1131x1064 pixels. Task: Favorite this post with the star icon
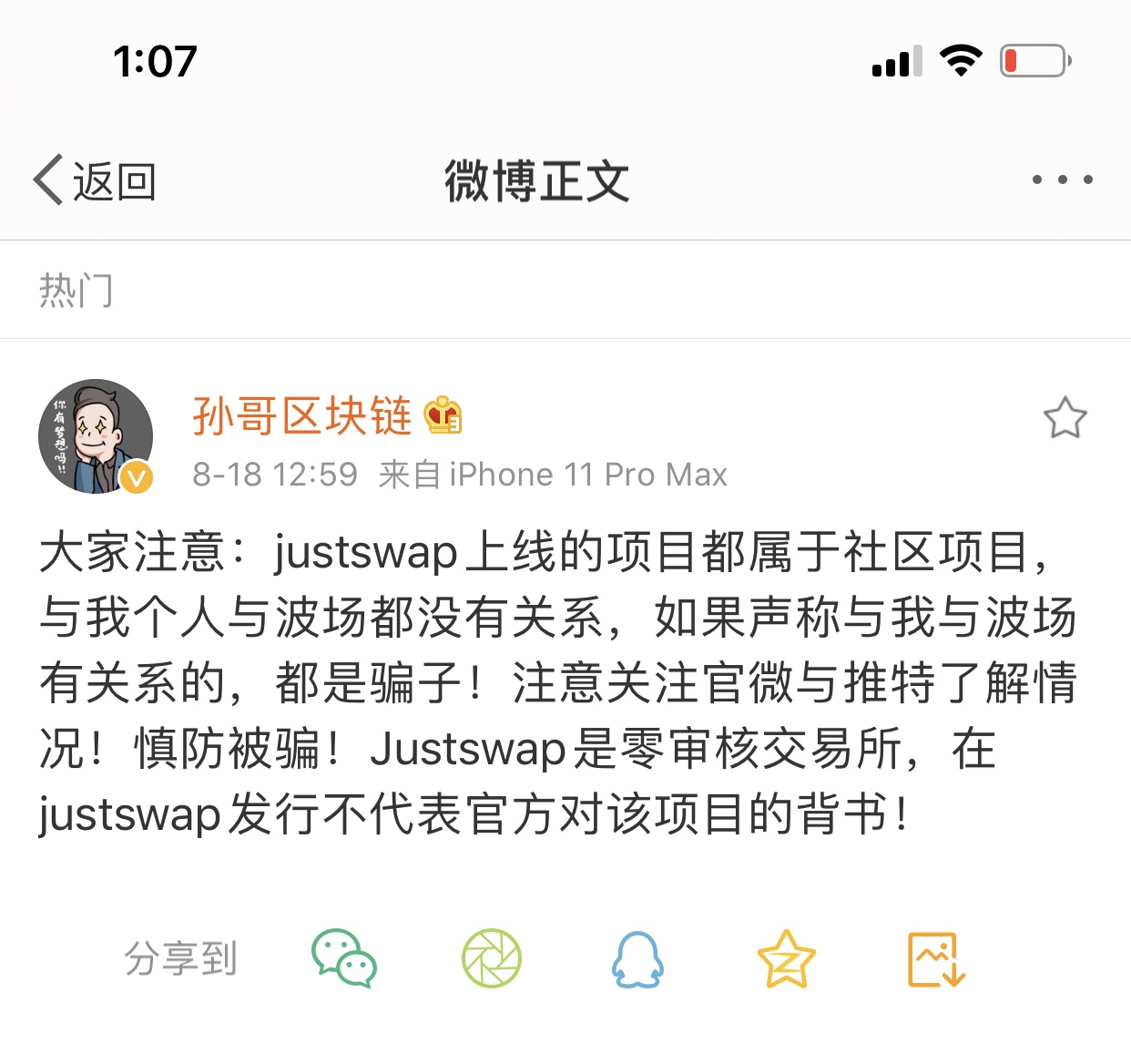pos(1065,418)
